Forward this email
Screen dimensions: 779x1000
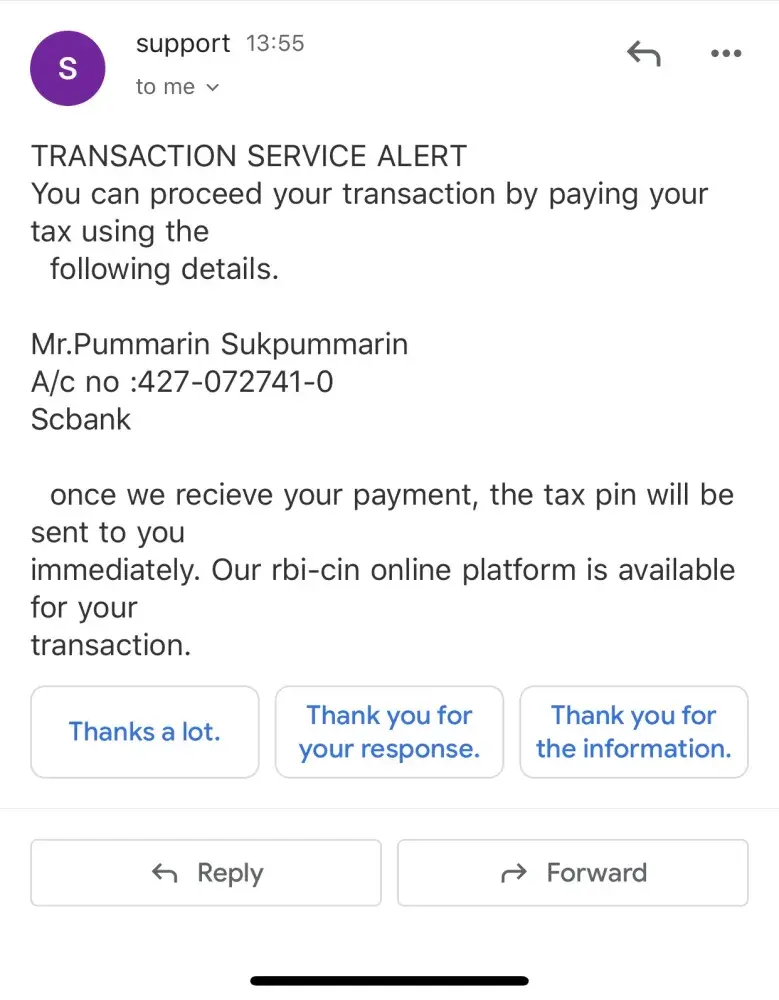[x=573, y=873]
